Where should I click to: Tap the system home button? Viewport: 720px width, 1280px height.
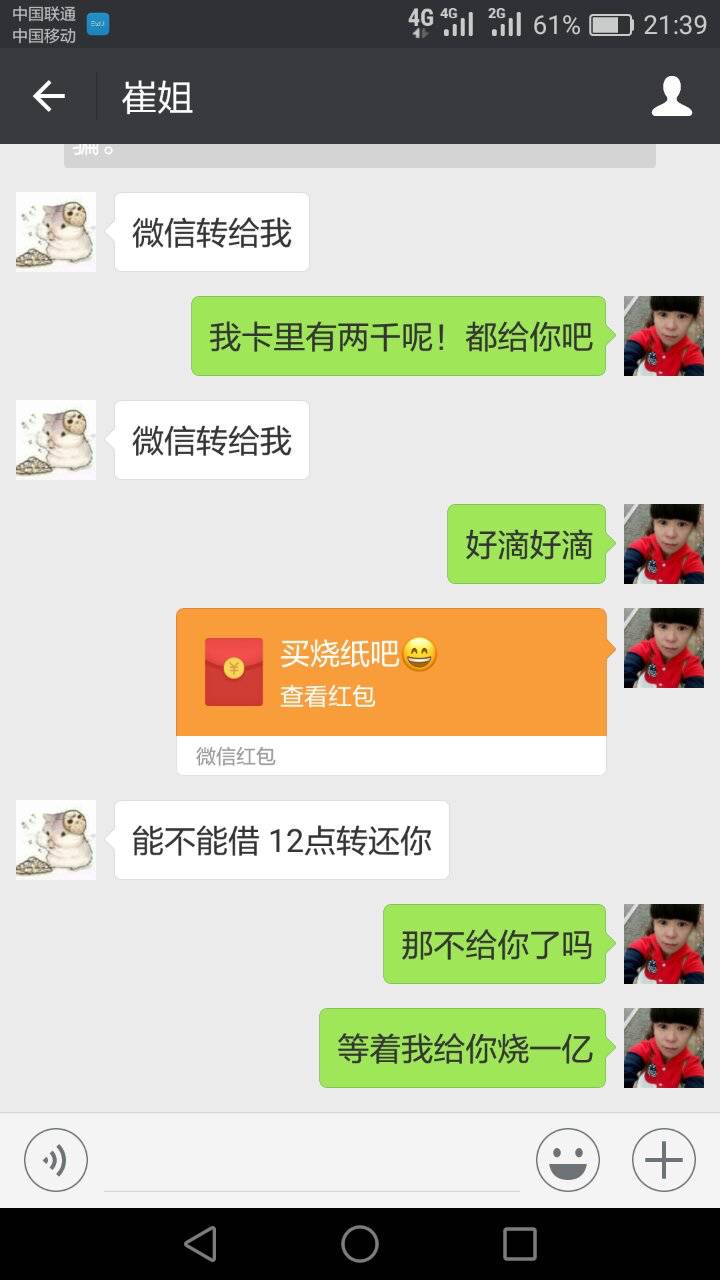pos(360,1244)
